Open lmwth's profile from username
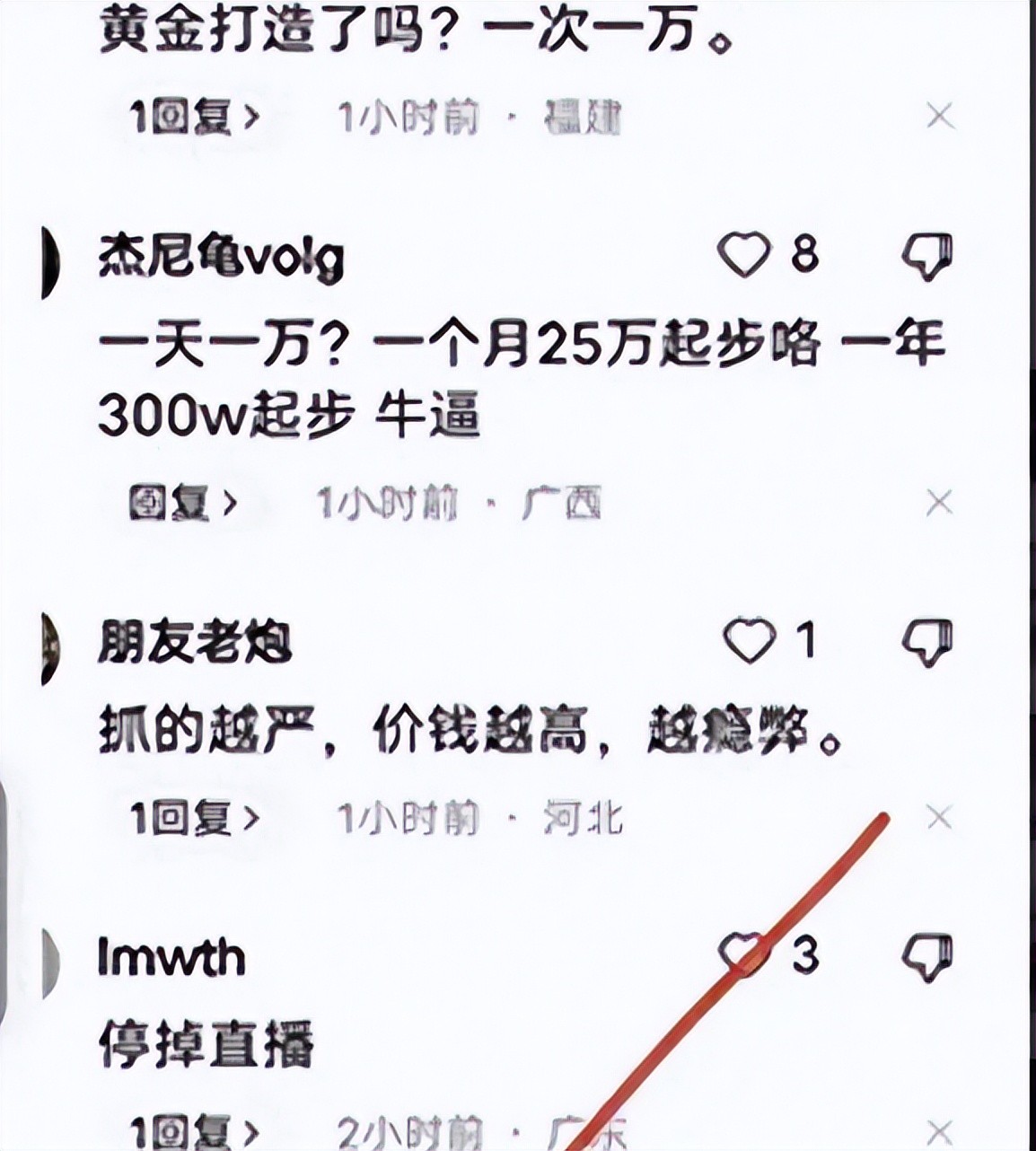 (171, 957)
